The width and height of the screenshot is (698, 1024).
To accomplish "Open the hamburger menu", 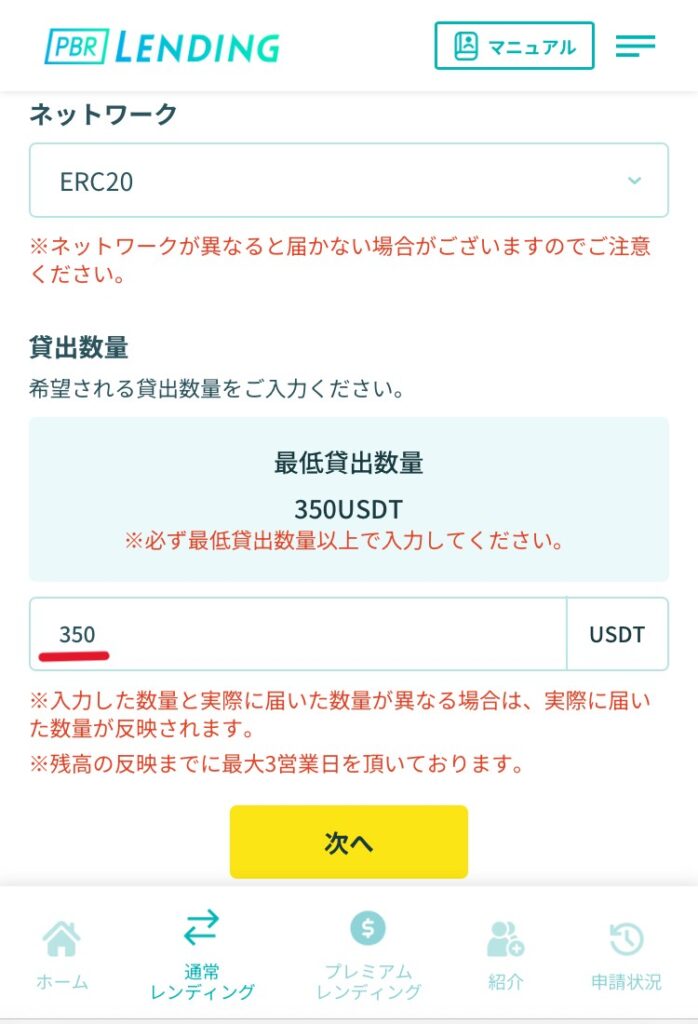I will coord(635,46).
